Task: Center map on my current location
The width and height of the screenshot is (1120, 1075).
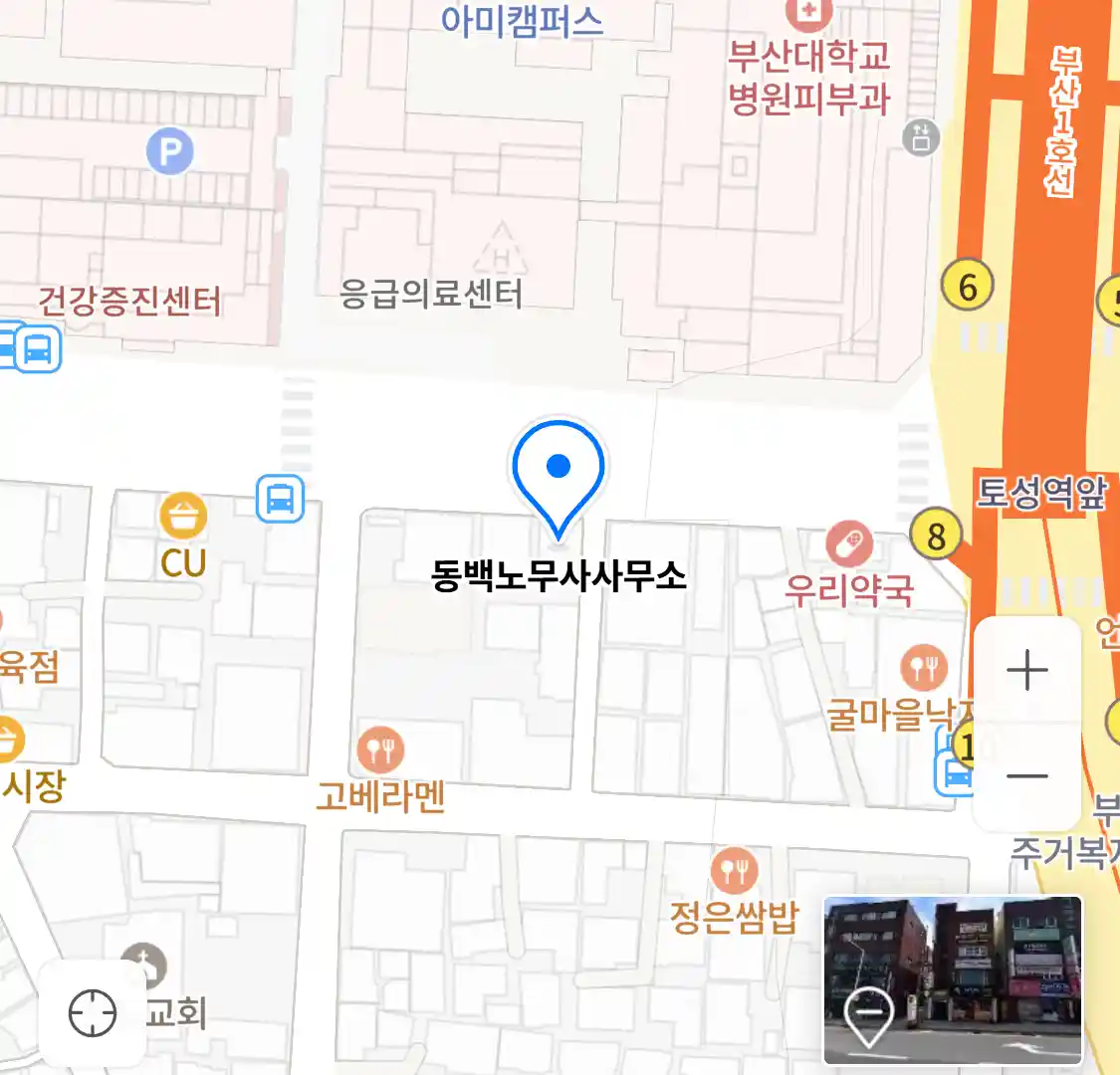Action: [92, 1013]
